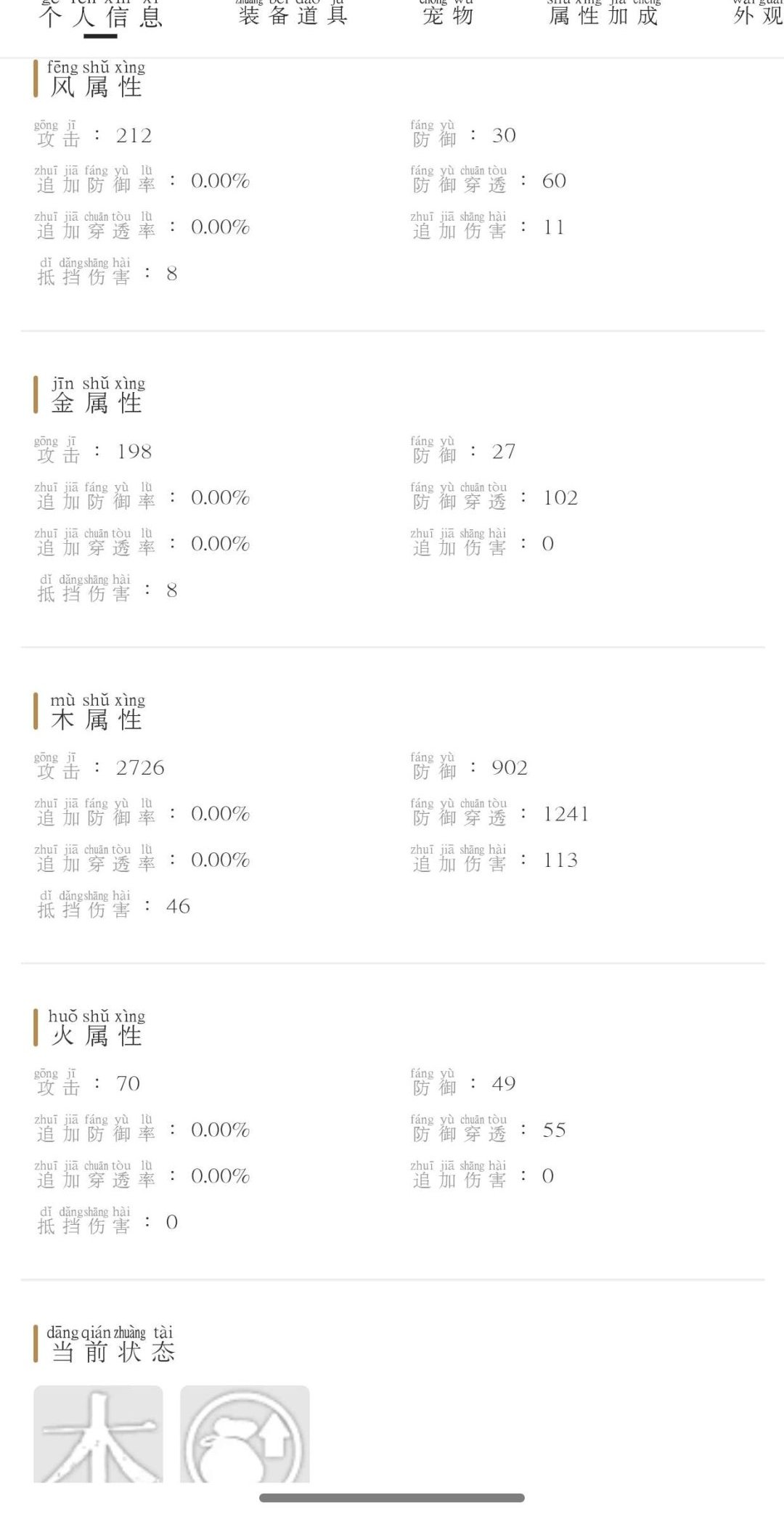Select the 个人信息 tab
Screen dimensions: 784x1516
coord(100,16)
